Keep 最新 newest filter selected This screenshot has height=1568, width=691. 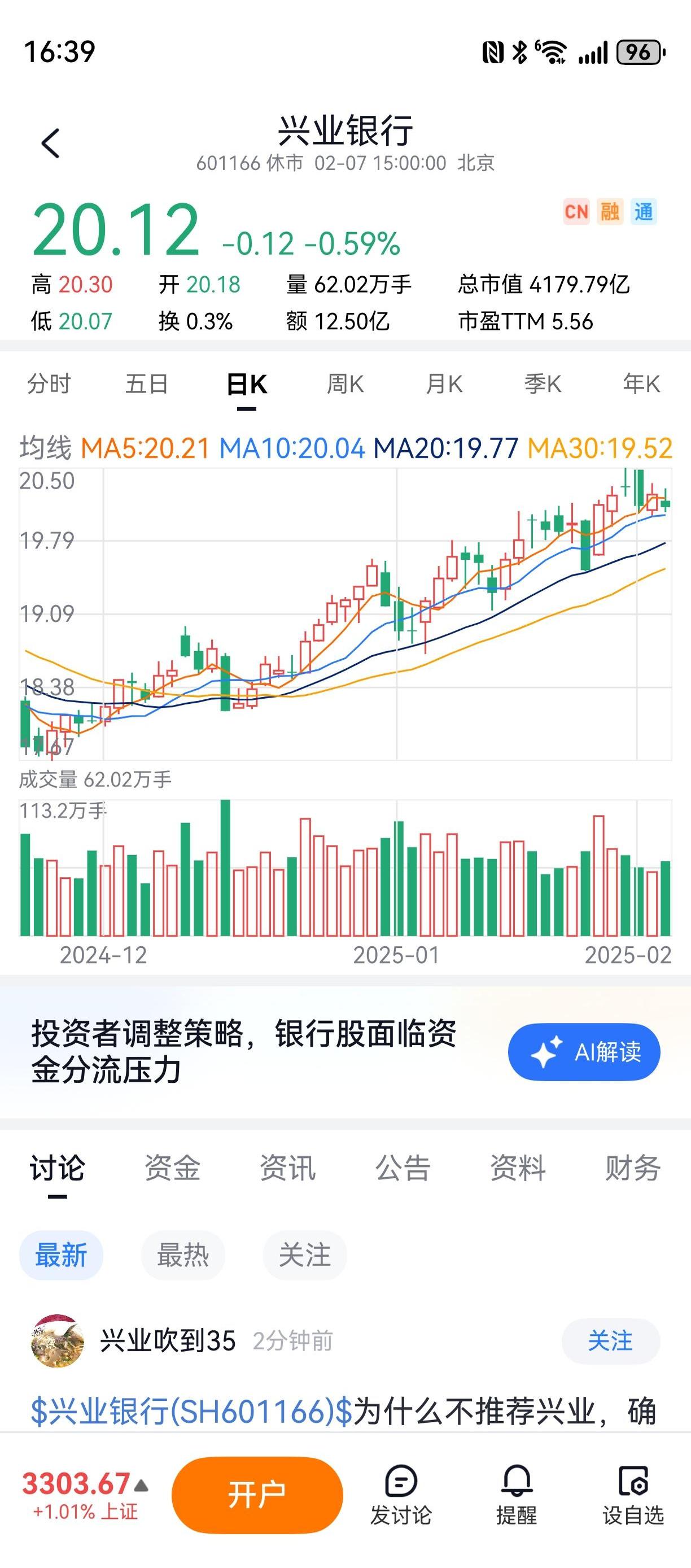[x=60, y=1256]
